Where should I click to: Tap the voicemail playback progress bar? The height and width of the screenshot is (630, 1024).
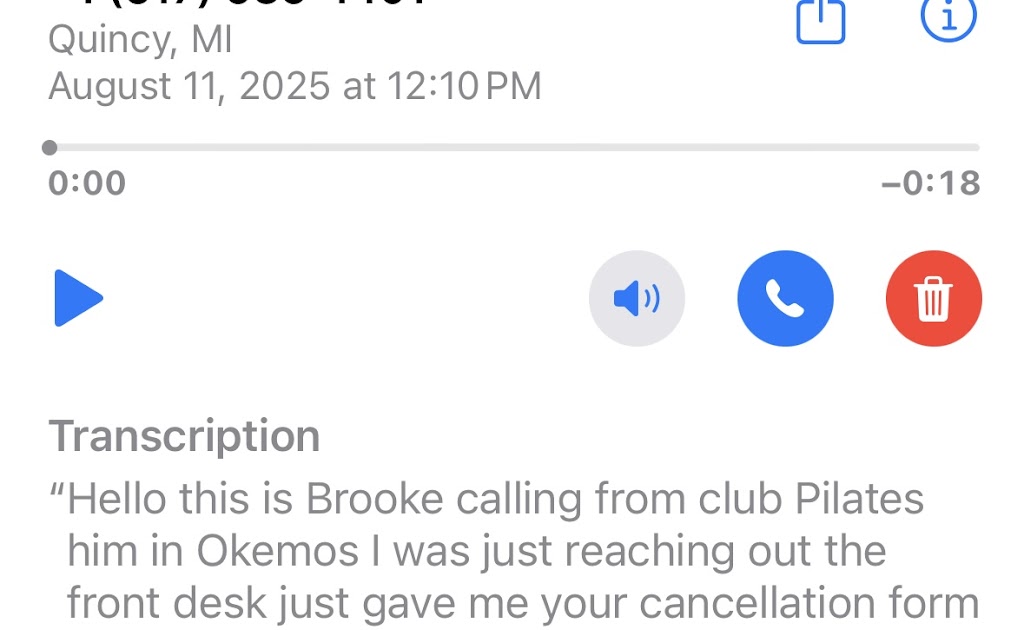(513, 148)
